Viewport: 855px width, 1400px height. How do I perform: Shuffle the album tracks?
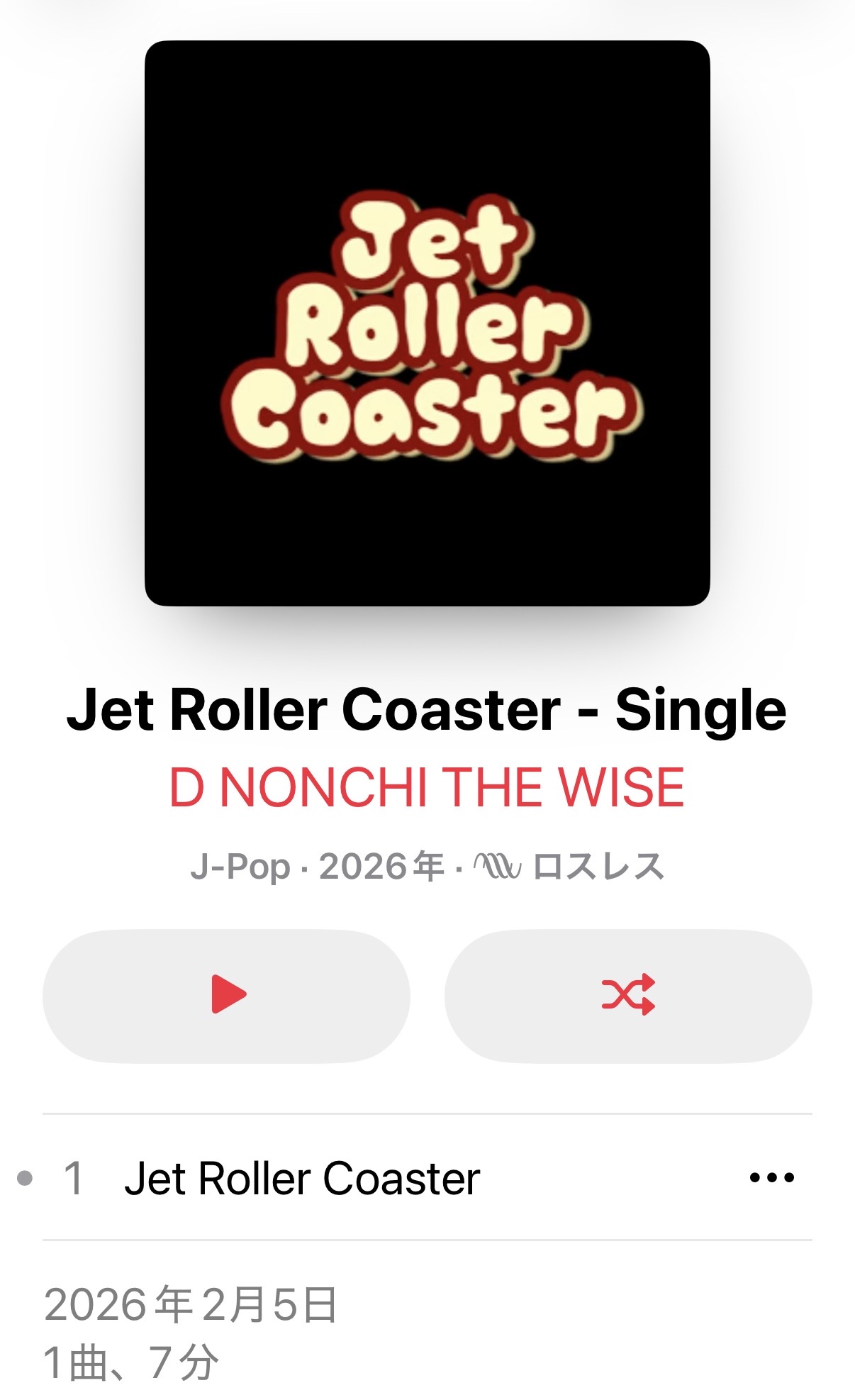628,995
